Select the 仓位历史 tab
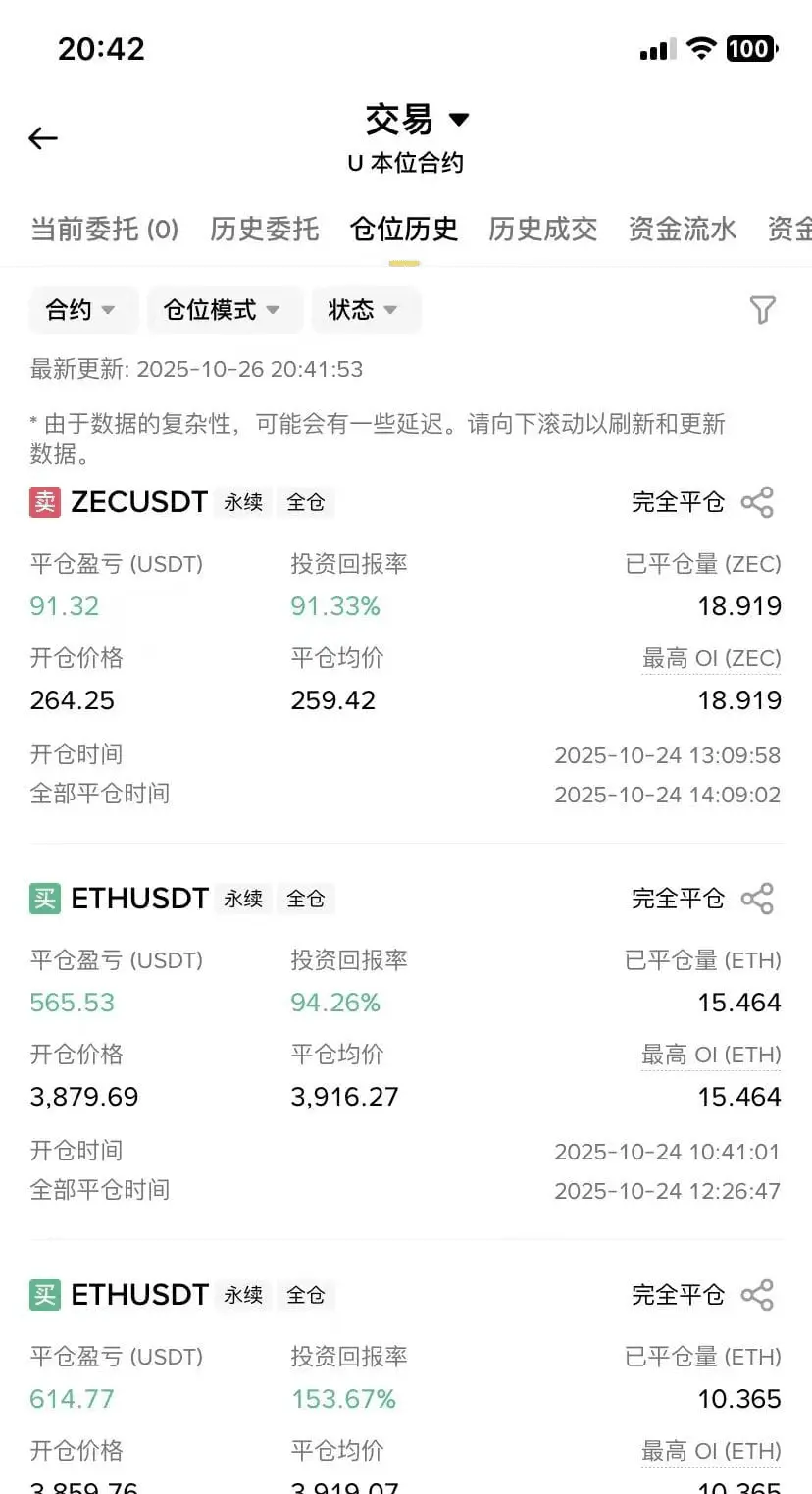812x1494 pixels. coord(404,230)
